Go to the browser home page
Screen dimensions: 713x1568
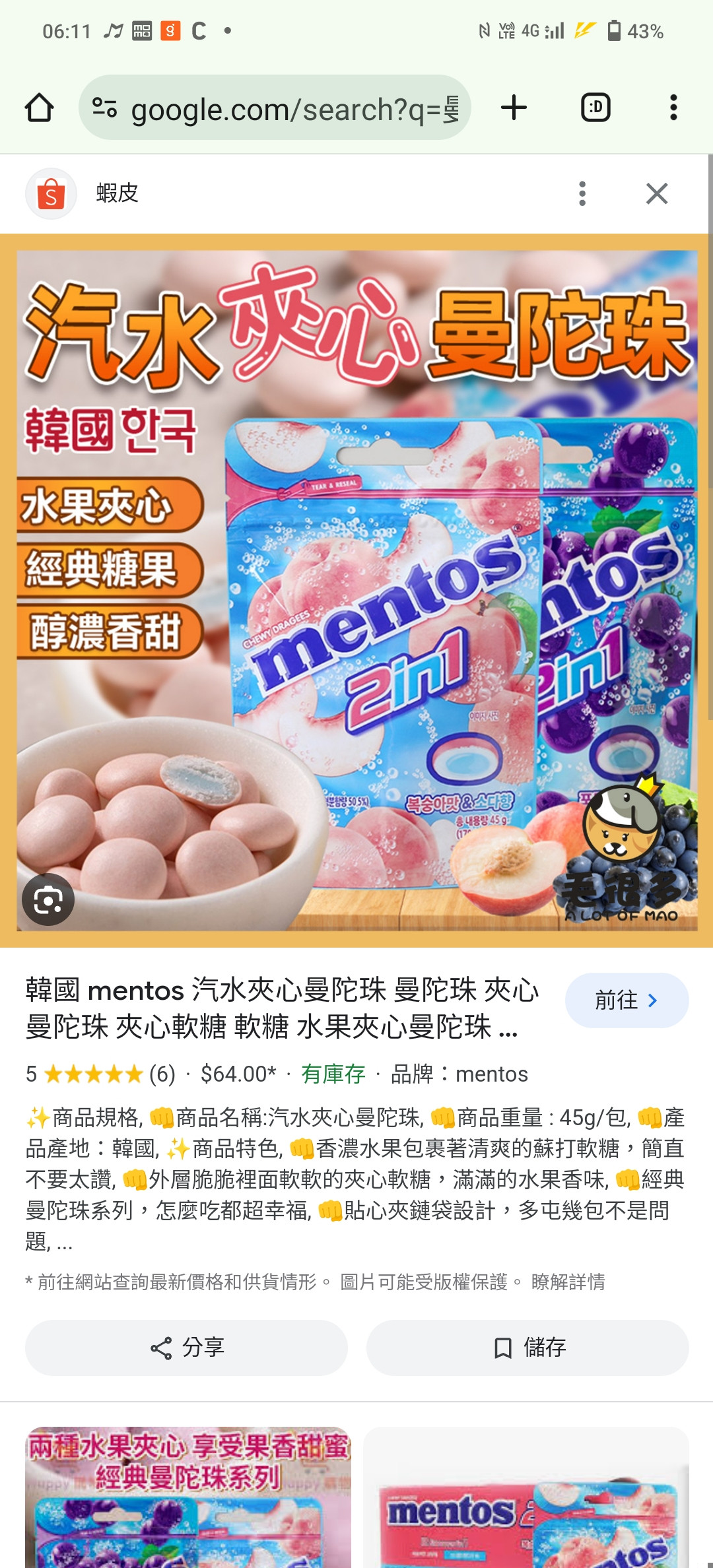coord(39,108)
